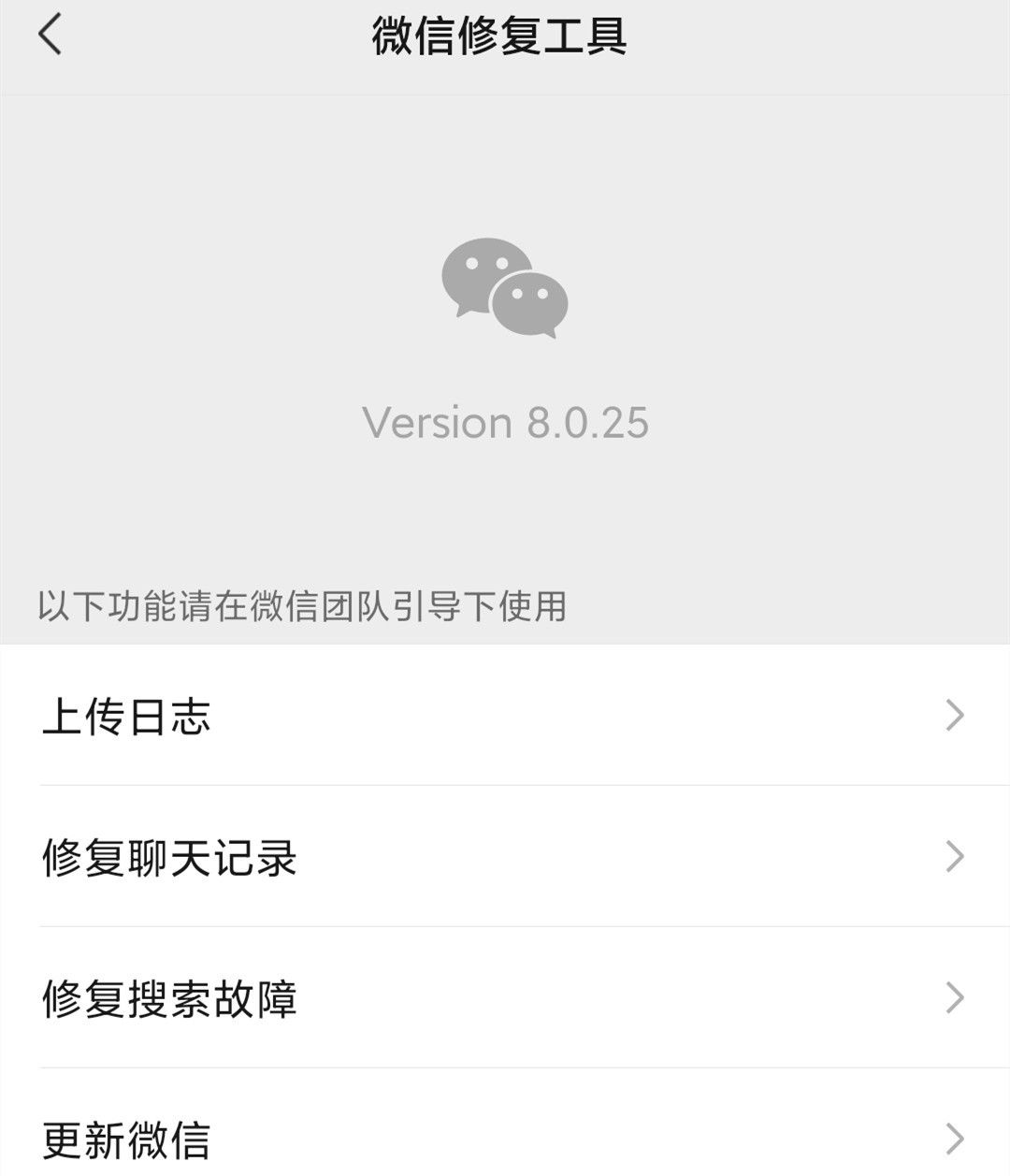This screenshot has height=1176, width=1010.
Task: Expand the 修复搜索故障 entry arrow
Action: tap(955, 997)
